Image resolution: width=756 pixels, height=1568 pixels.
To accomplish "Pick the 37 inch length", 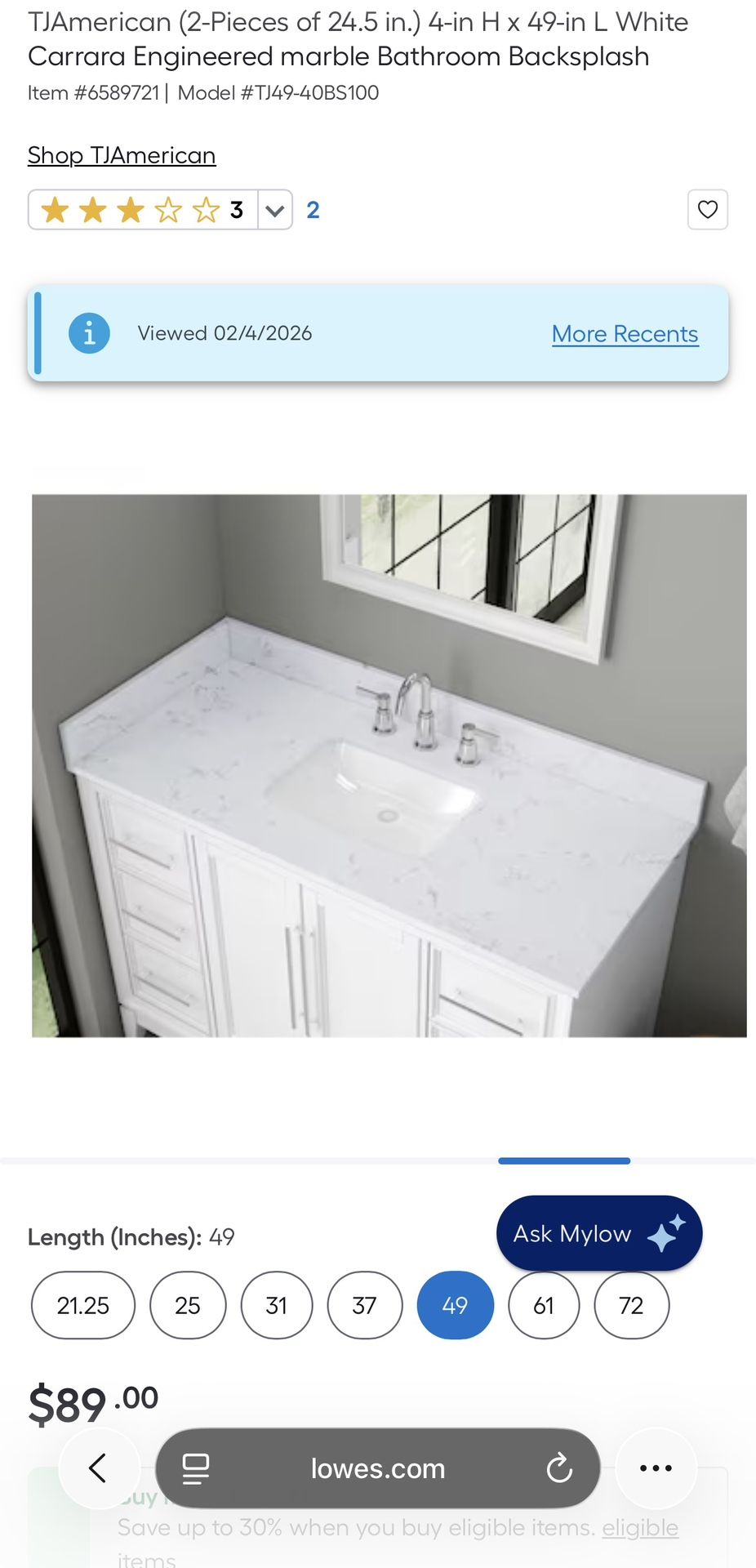I will [x=364, y=1305].
